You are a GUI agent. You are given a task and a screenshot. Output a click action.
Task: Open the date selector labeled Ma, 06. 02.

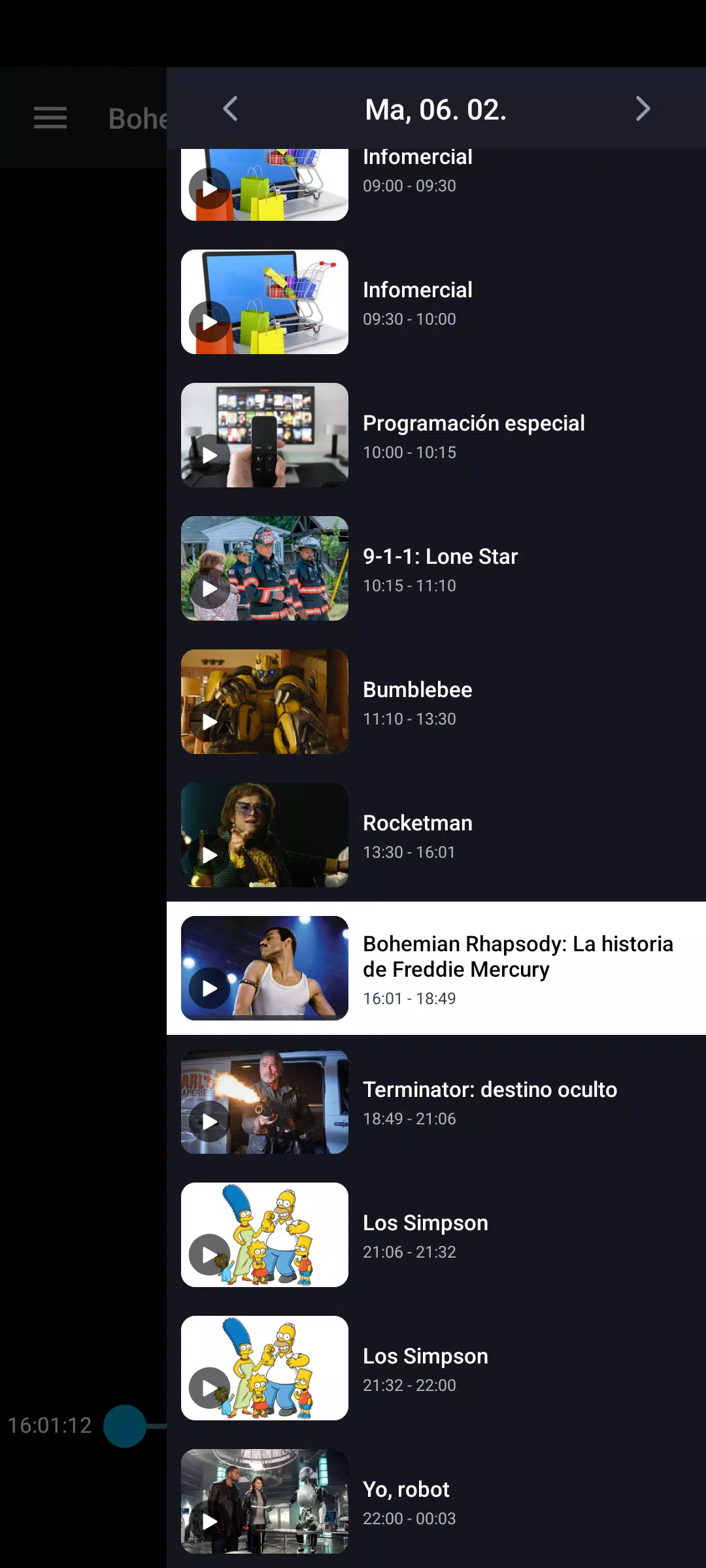click(x=435, y=109)
